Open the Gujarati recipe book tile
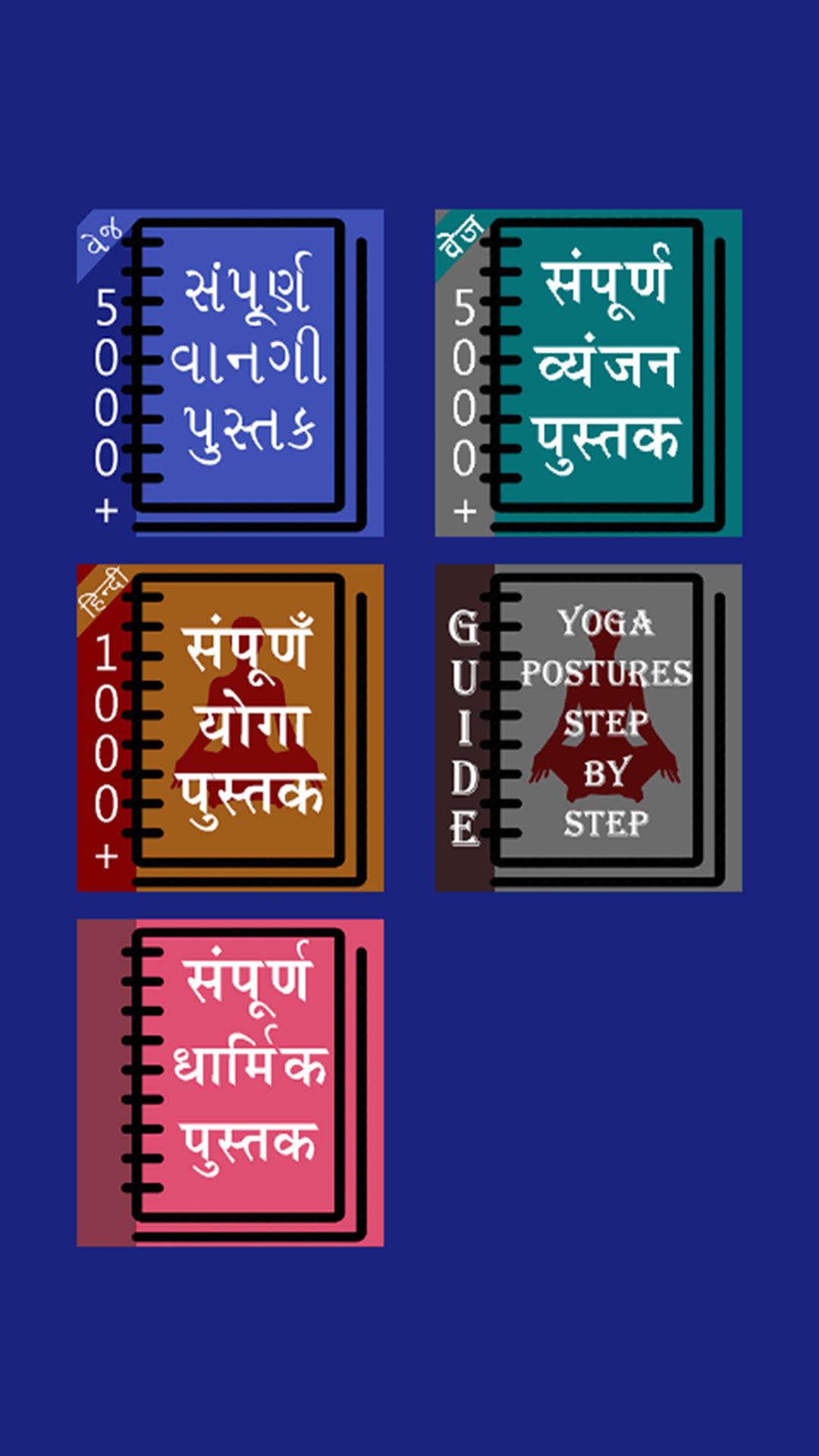 click(x=230, y=372)
